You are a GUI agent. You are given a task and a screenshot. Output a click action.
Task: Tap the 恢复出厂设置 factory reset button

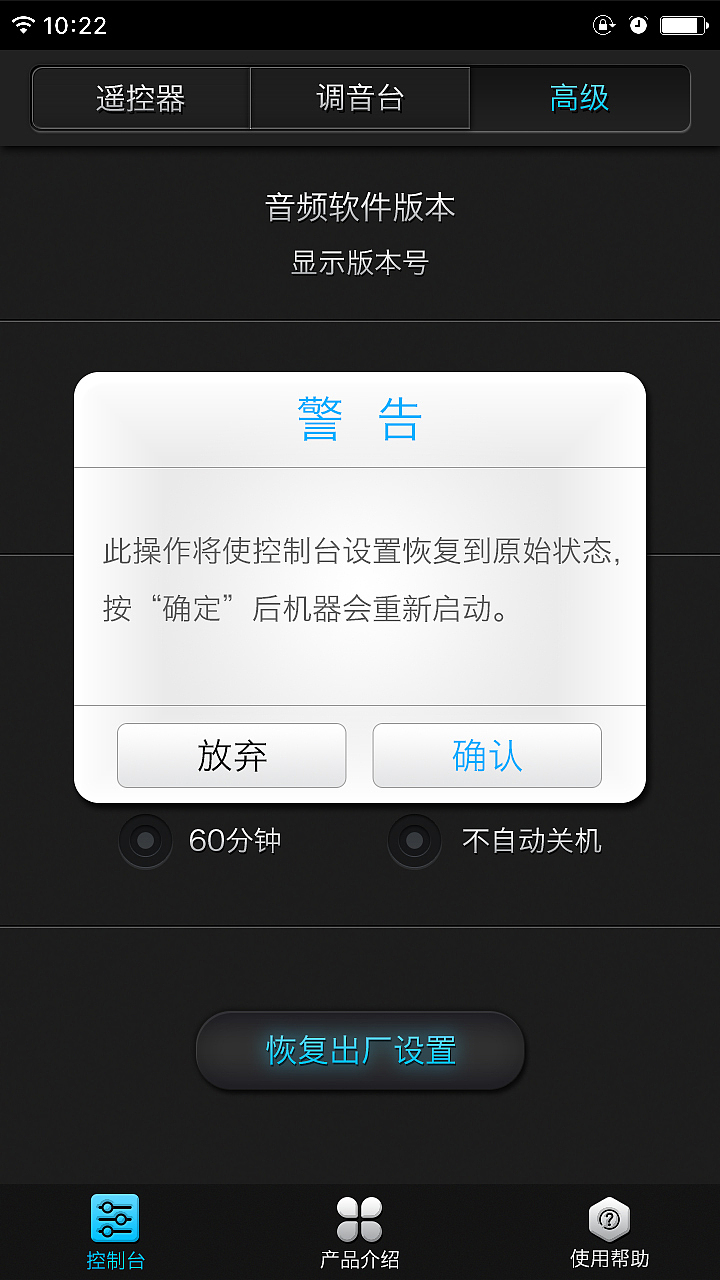359,1050
